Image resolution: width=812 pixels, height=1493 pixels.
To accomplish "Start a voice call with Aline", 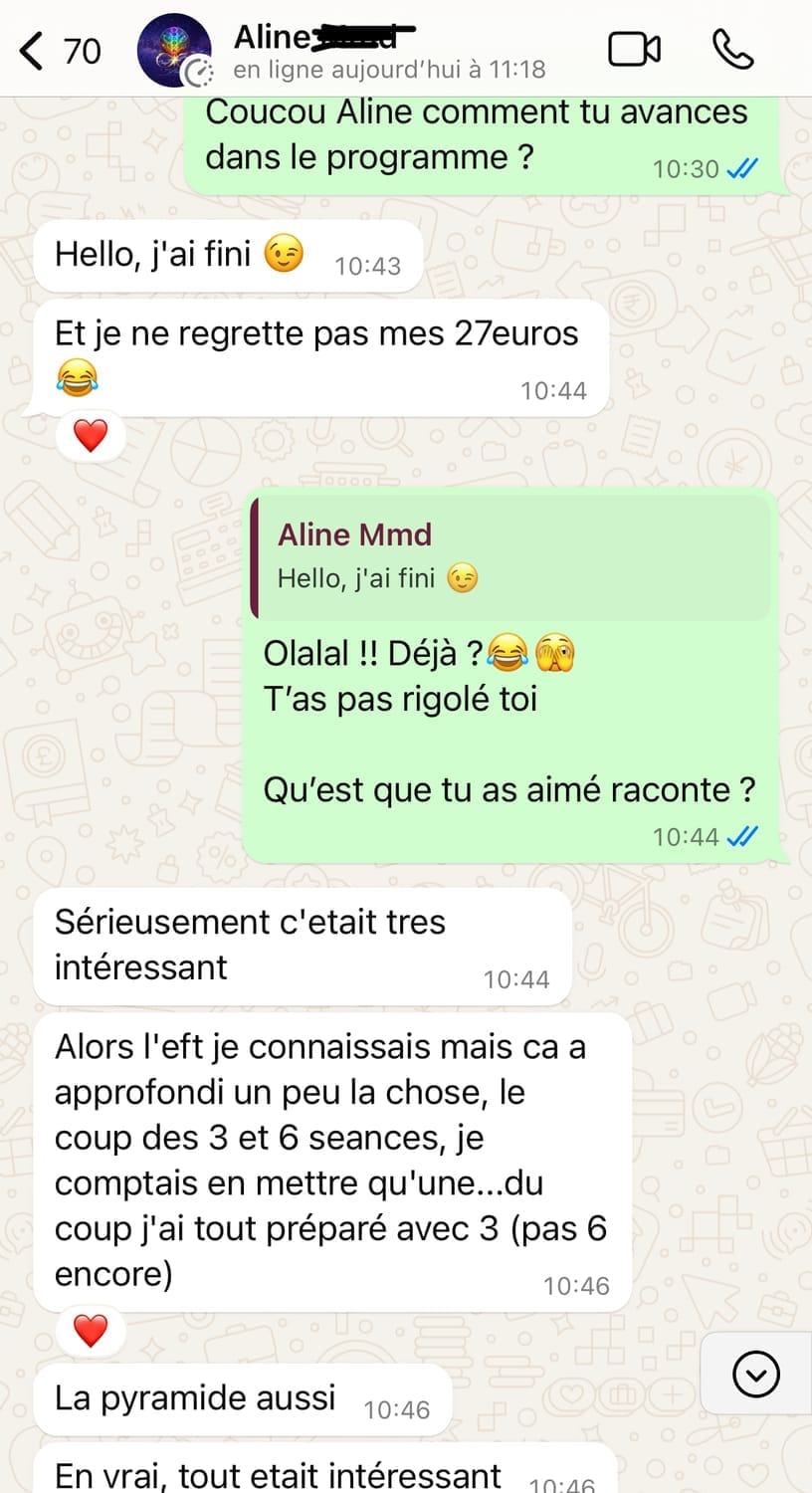I will 733,50.
